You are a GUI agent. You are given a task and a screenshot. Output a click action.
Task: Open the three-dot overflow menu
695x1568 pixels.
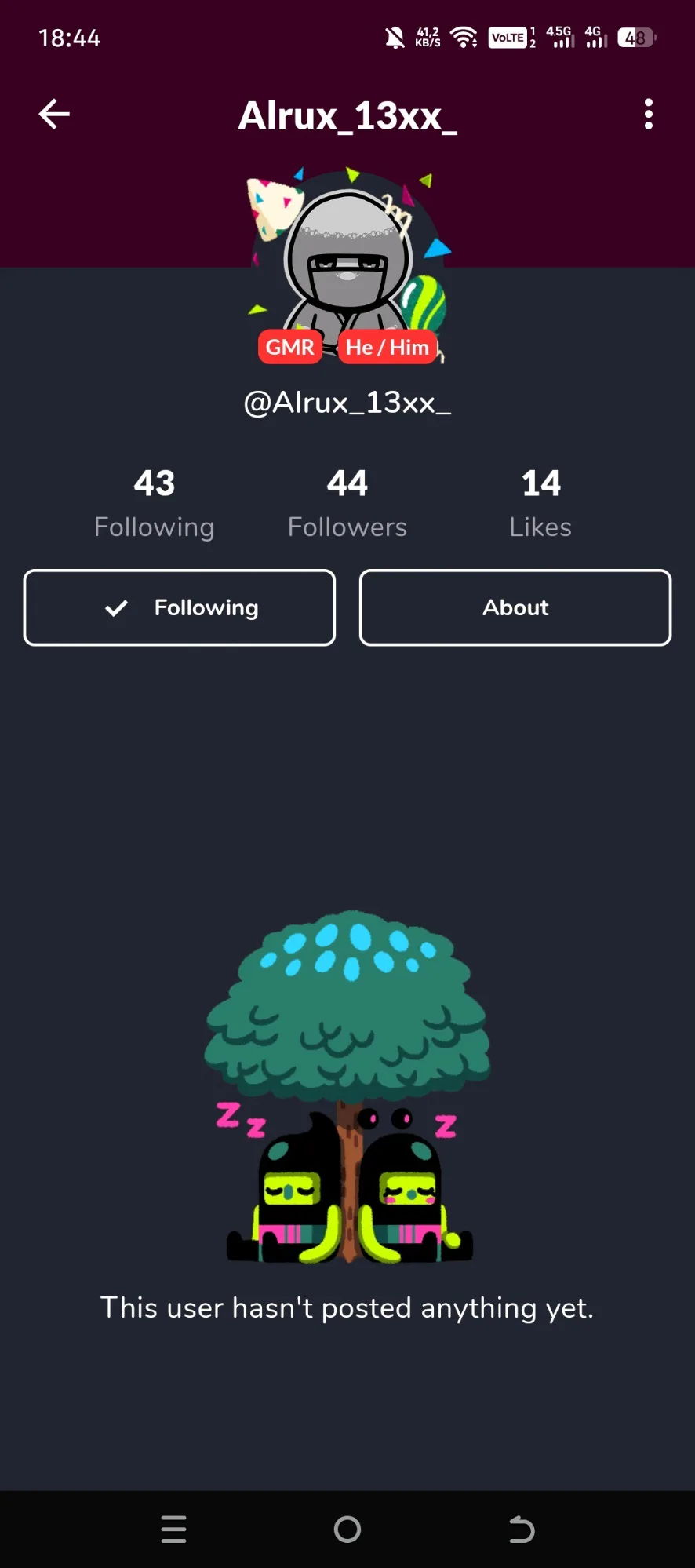coord(648,115)
